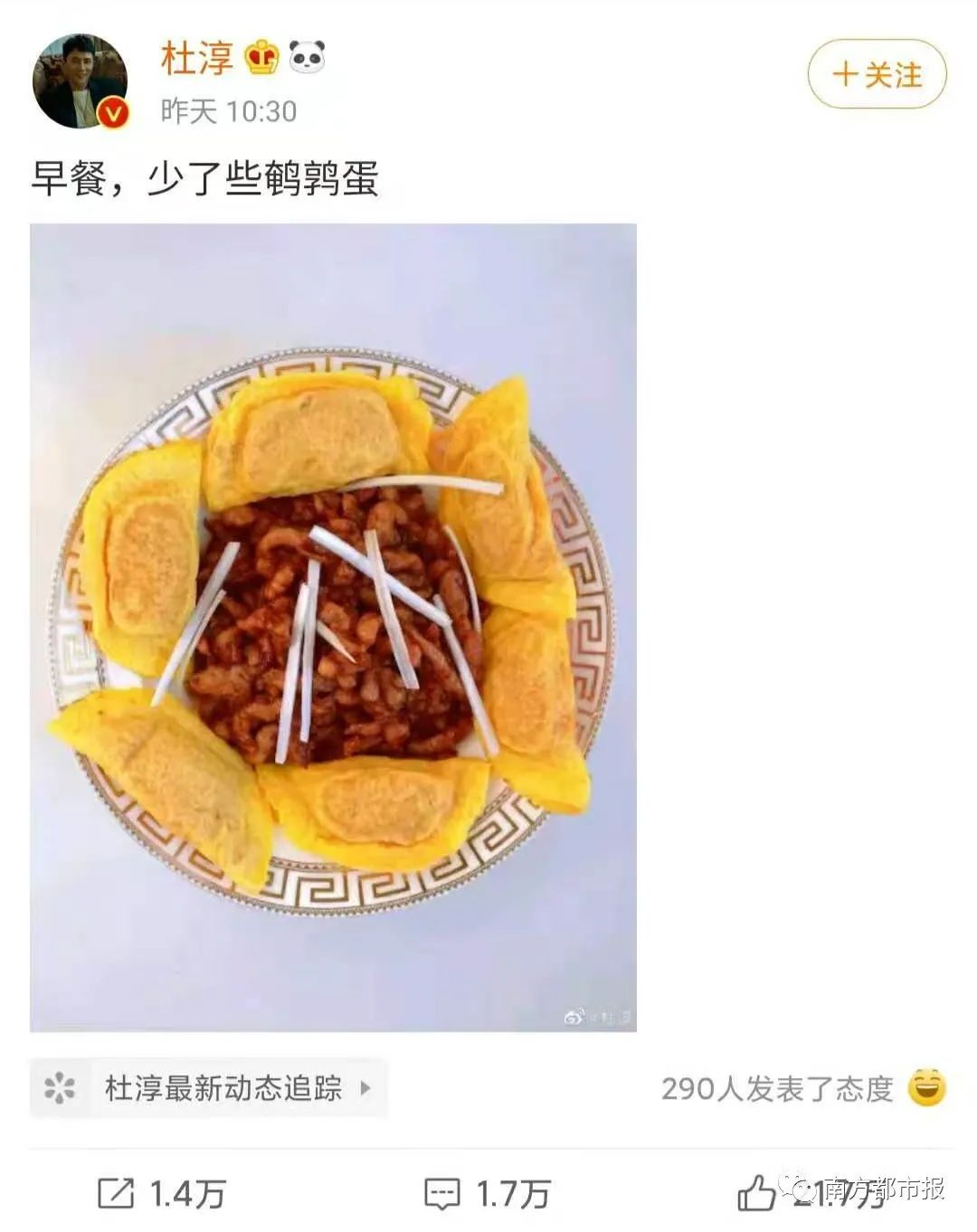Viewport: 977px width, 1232px height.
Task: View the breakfast photo full screen
Action: point(333,627)
